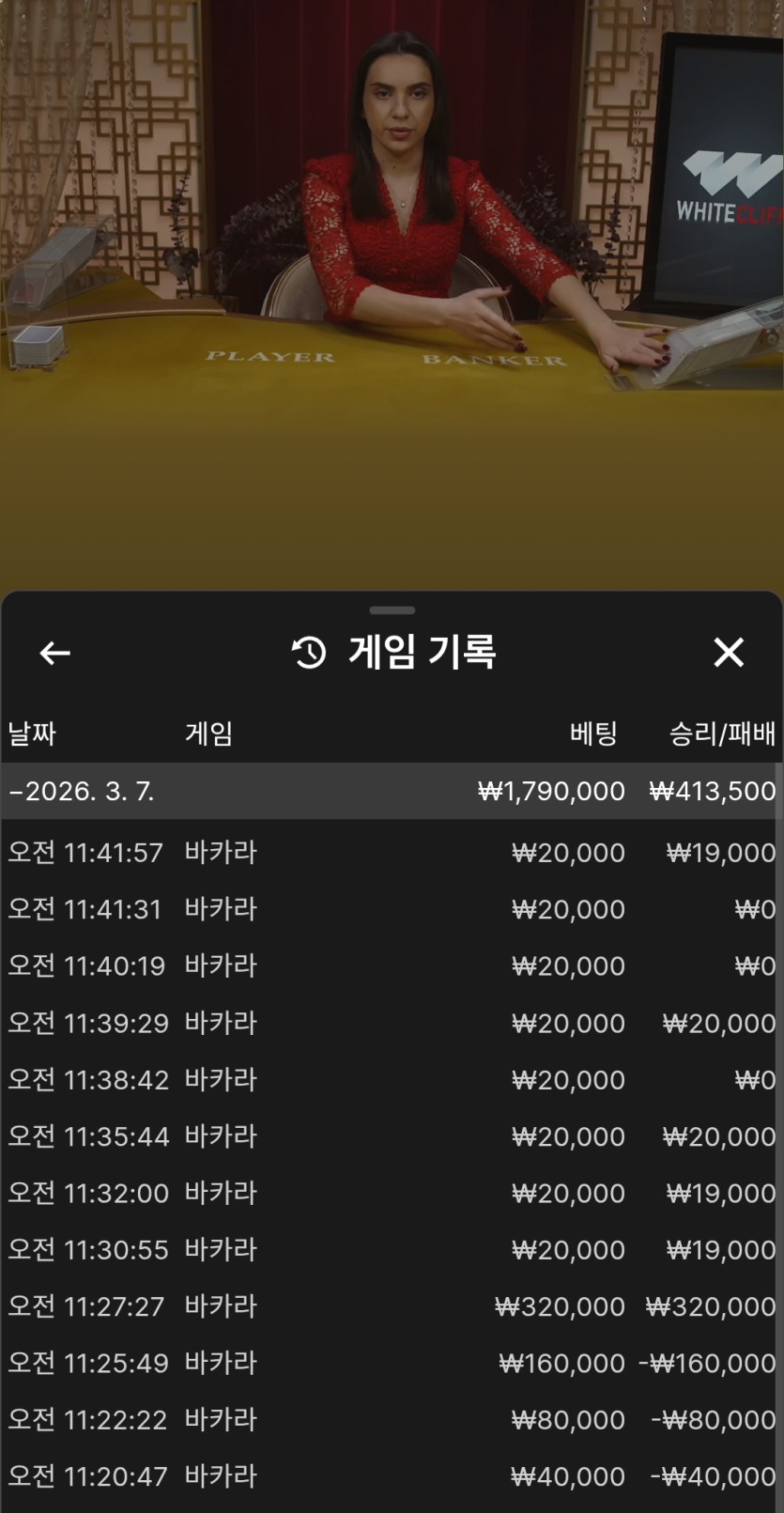Open the 11:41:57 baccarat round details
This screenshot has width=784, height=1513.
click(x=391, y=853)
